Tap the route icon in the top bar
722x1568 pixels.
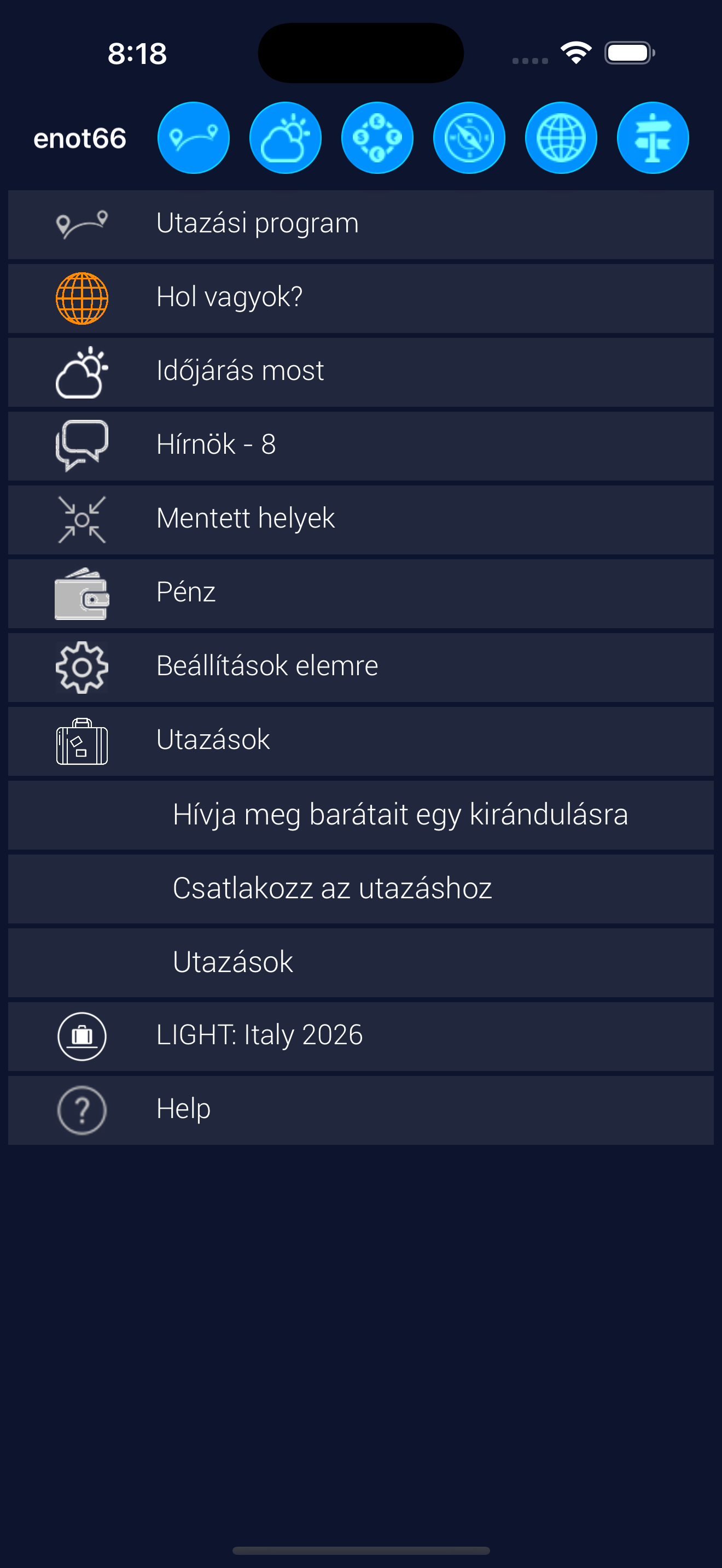(193, 138)
